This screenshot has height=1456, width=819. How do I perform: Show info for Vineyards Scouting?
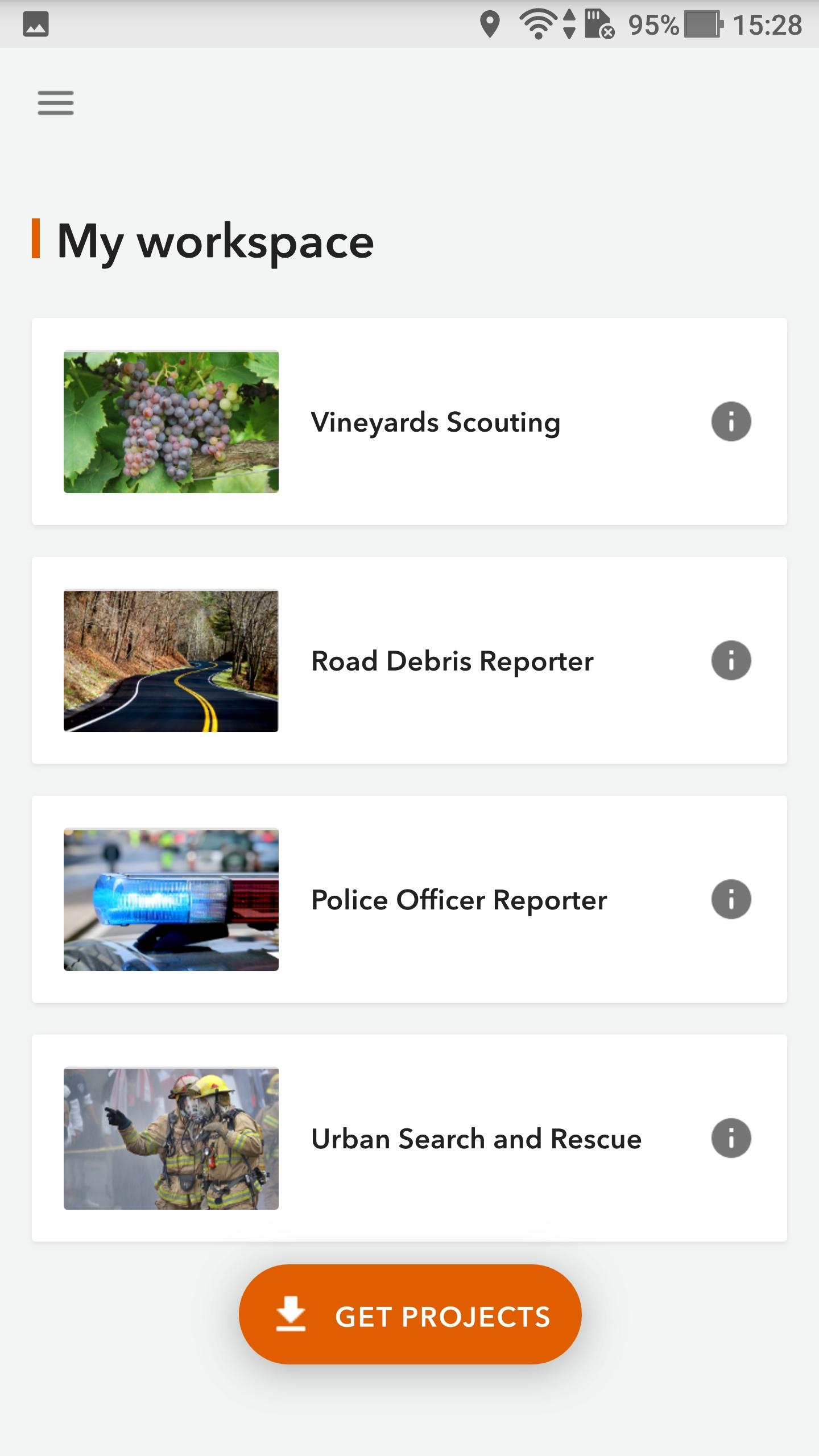tap(731, 421)
